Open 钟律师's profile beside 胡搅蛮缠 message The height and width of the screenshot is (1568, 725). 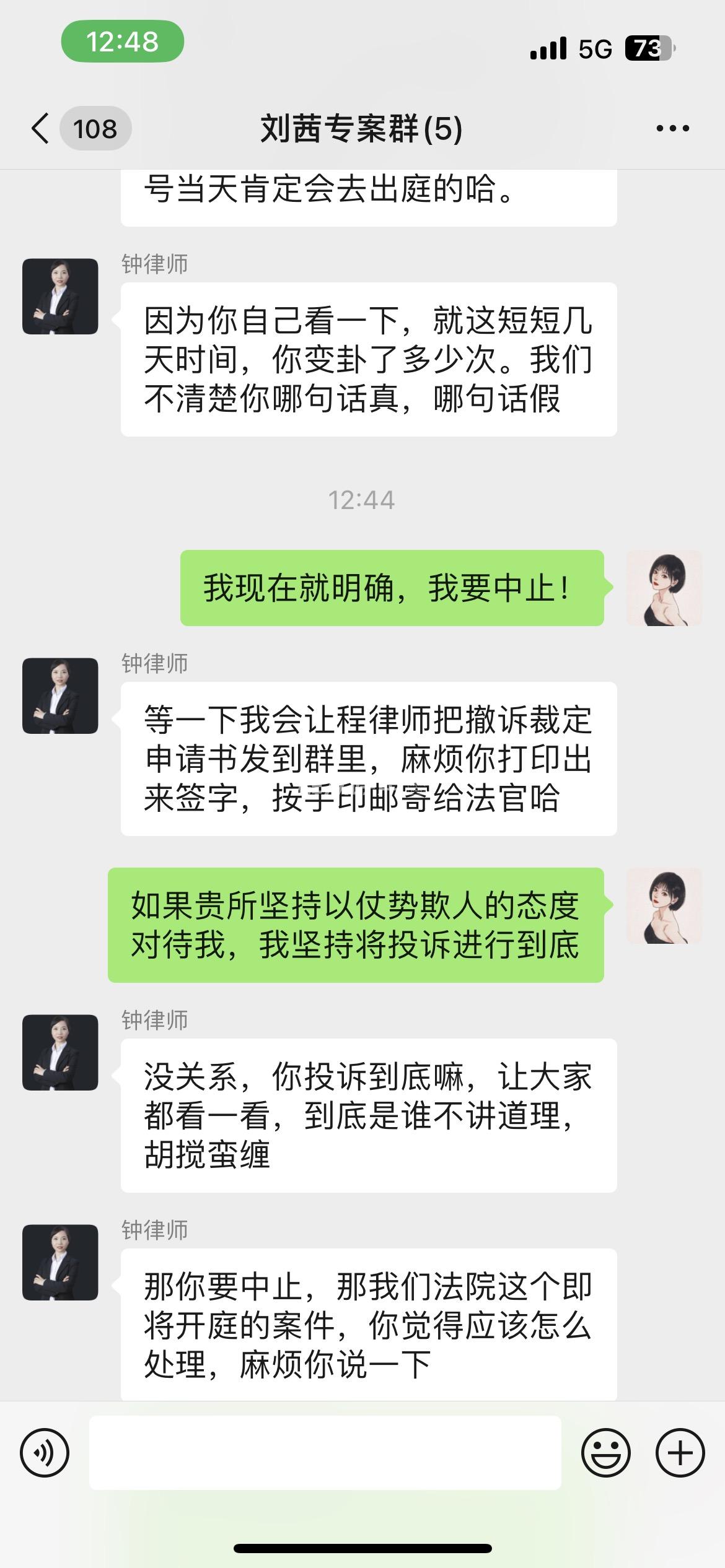click(x=60, y=1053)
